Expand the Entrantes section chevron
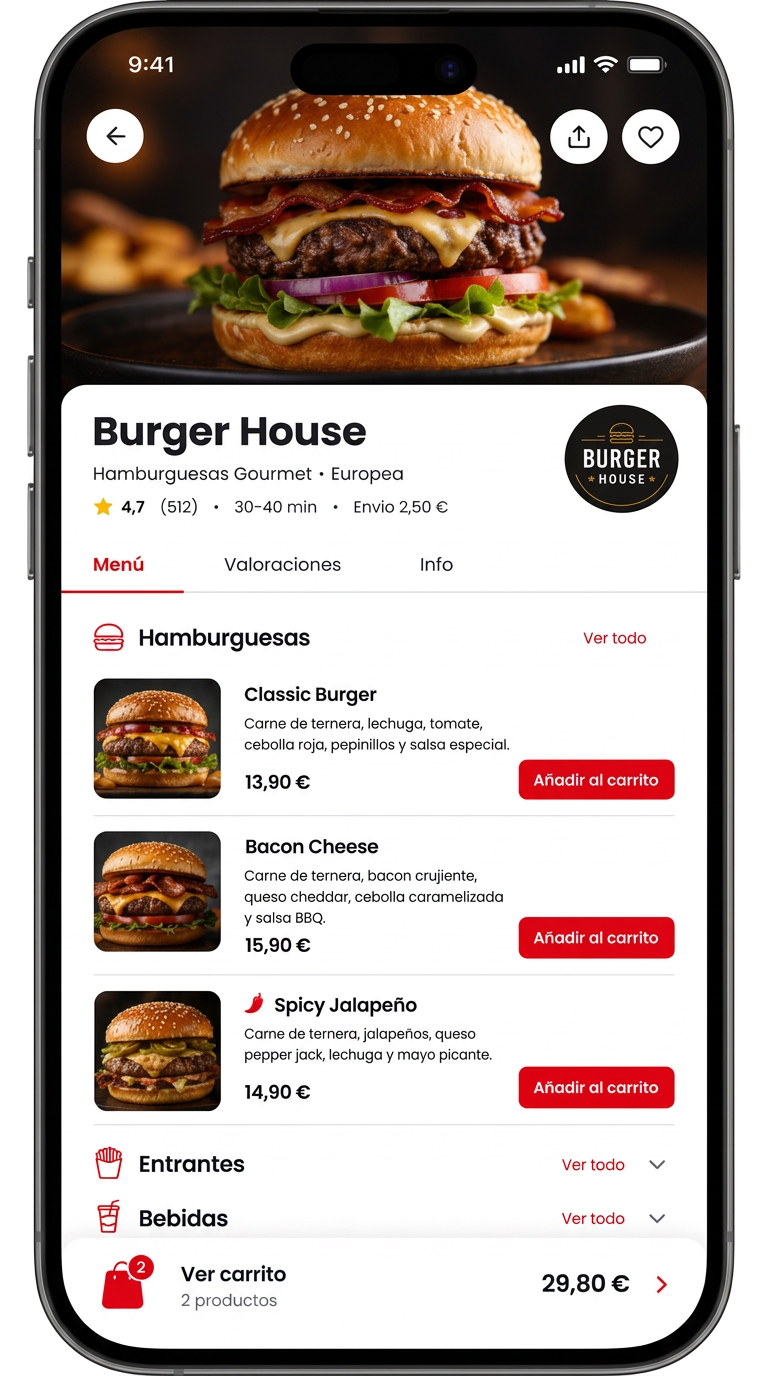The image size is (768, 1376). click(x=657, y=1165)
